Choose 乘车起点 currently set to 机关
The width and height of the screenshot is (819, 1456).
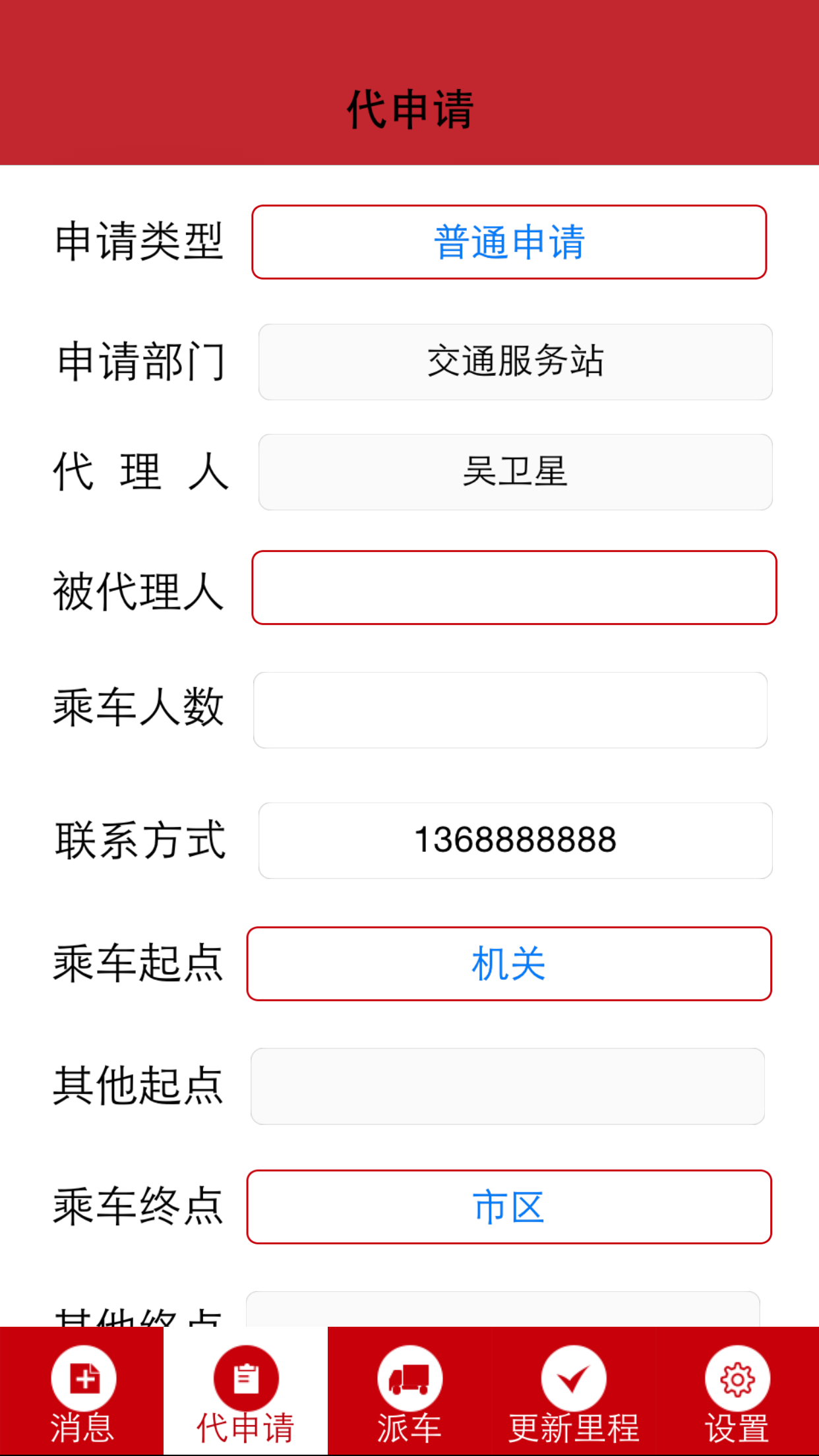click(508, 963)
